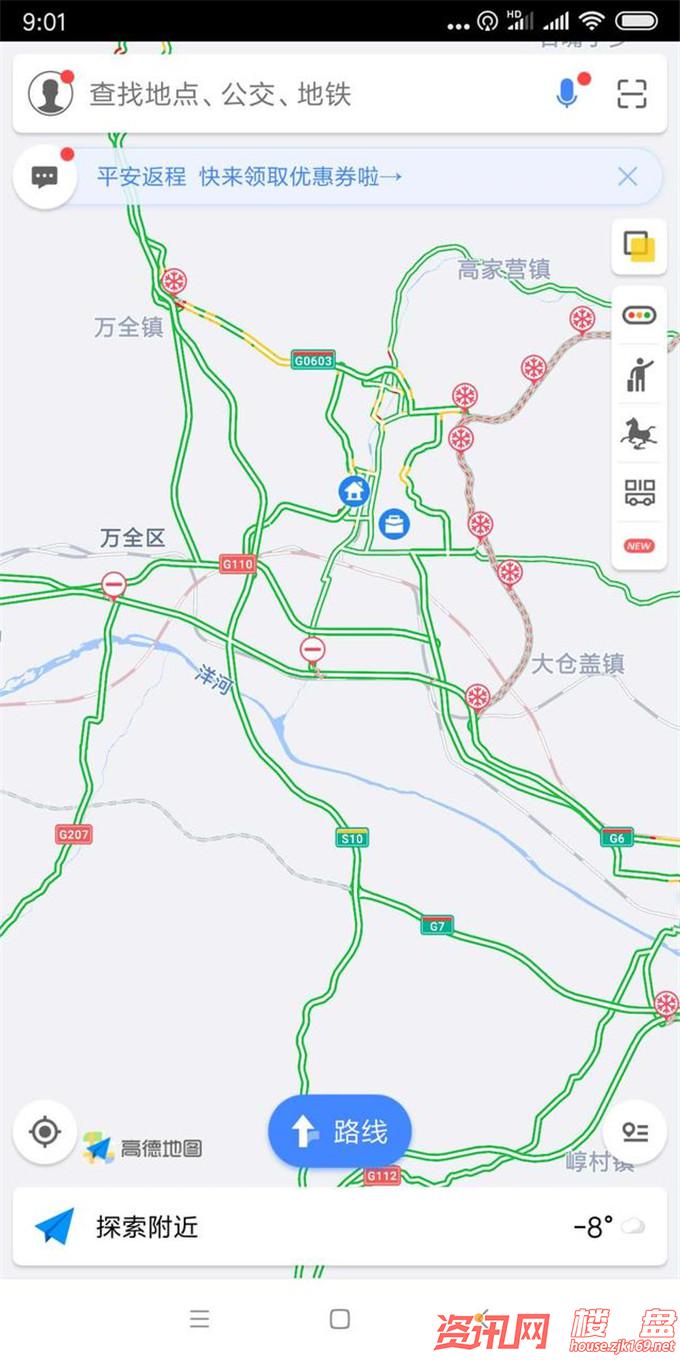The height and width of the screenshot is (1360, 680).
Task: Tap the 路线 route button
Action: (340, 1132)
